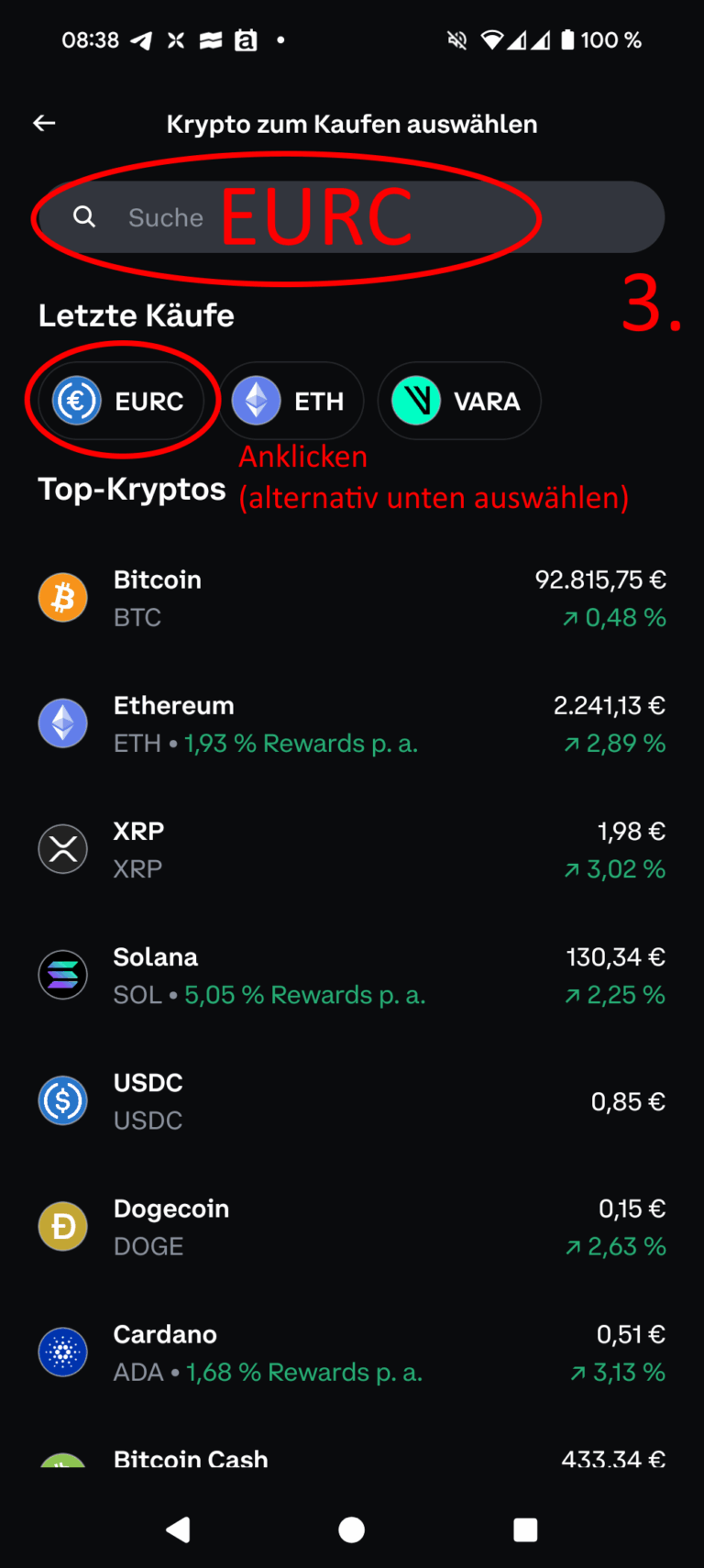Go back using the top-left arrow
The width and height of the screenshot is (704, 1568).
click(44, 123)
